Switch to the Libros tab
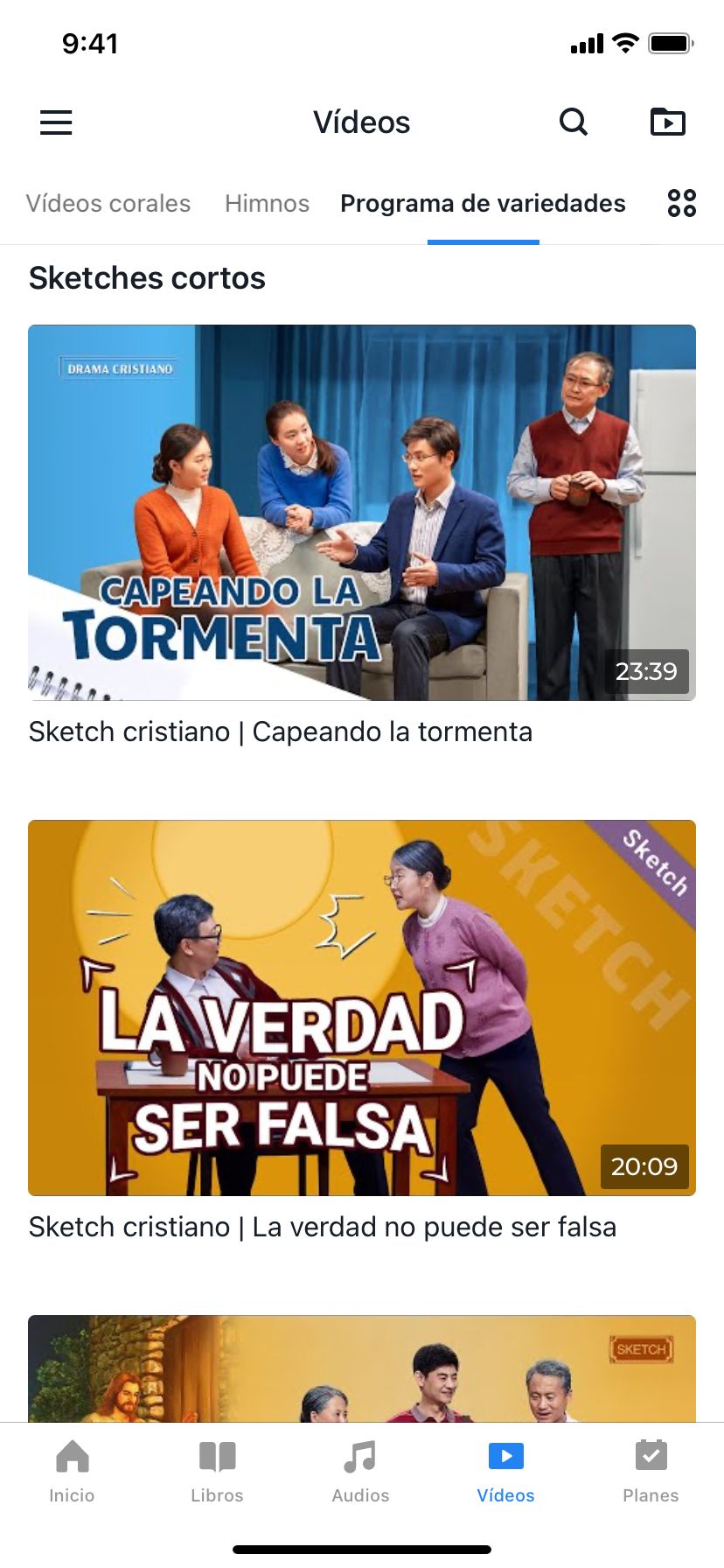 click(x=217, y=1472)
